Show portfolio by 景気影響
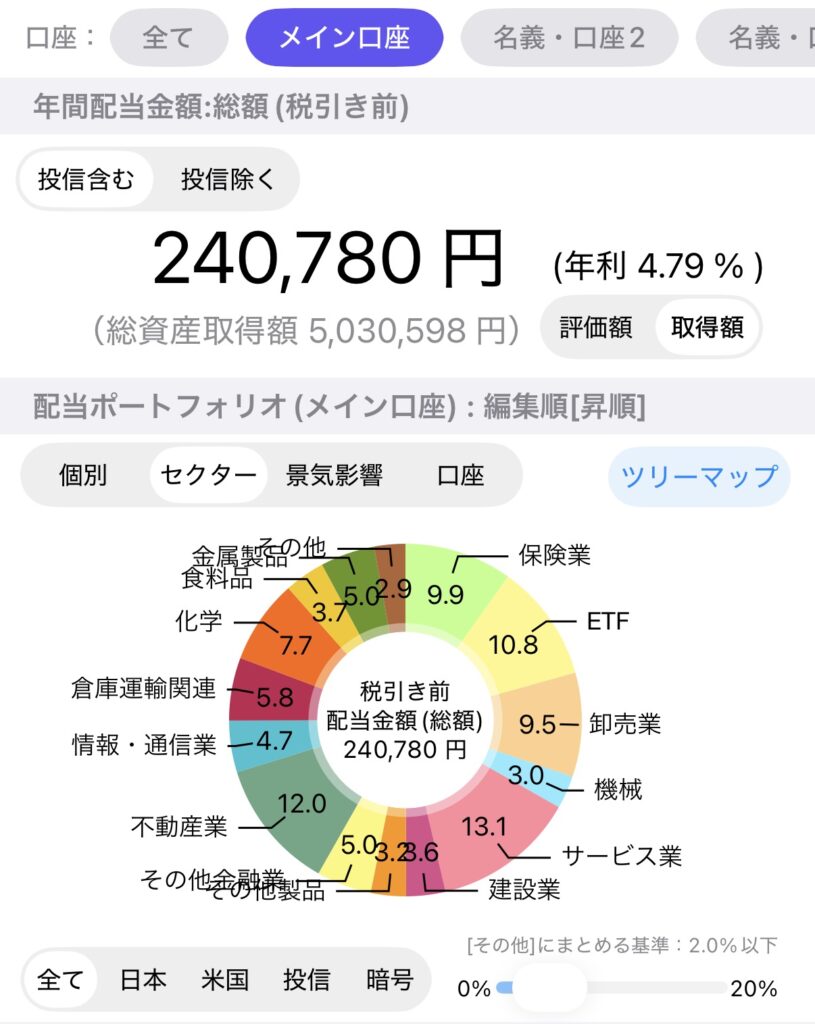815x1024 pixels. click(x=334, y=475)
